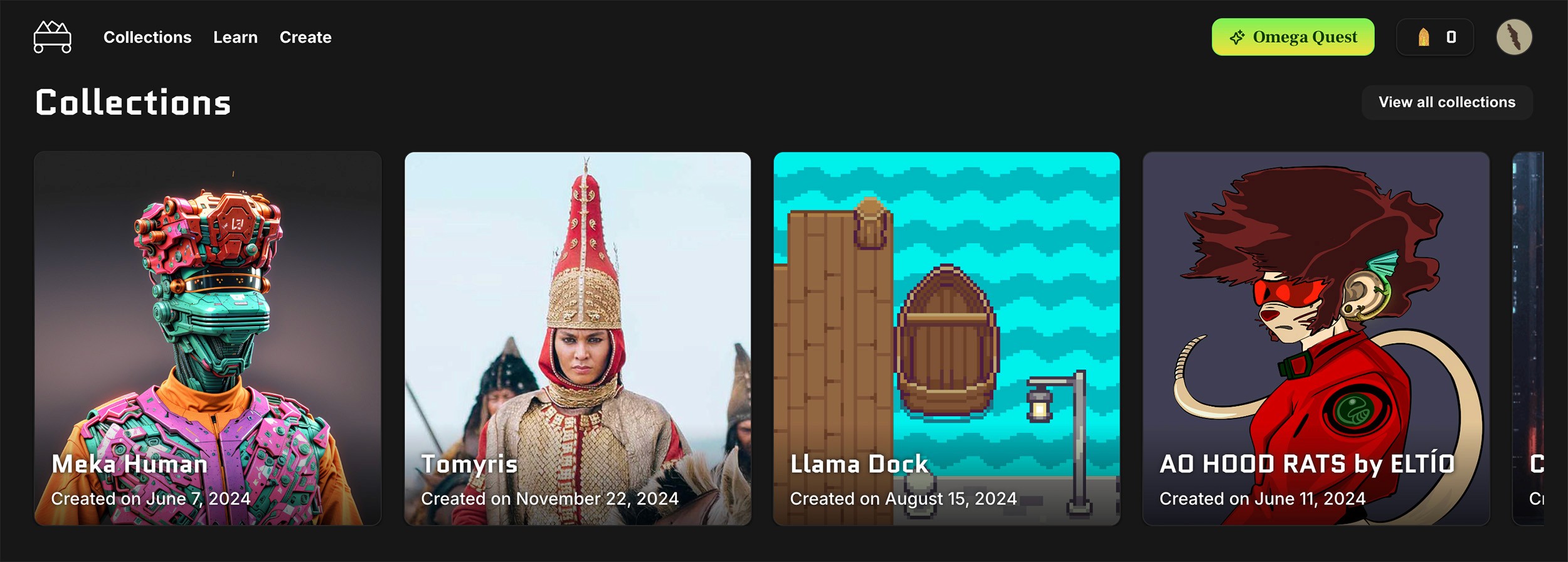Go to the Learn section

[x=235, y=37]
